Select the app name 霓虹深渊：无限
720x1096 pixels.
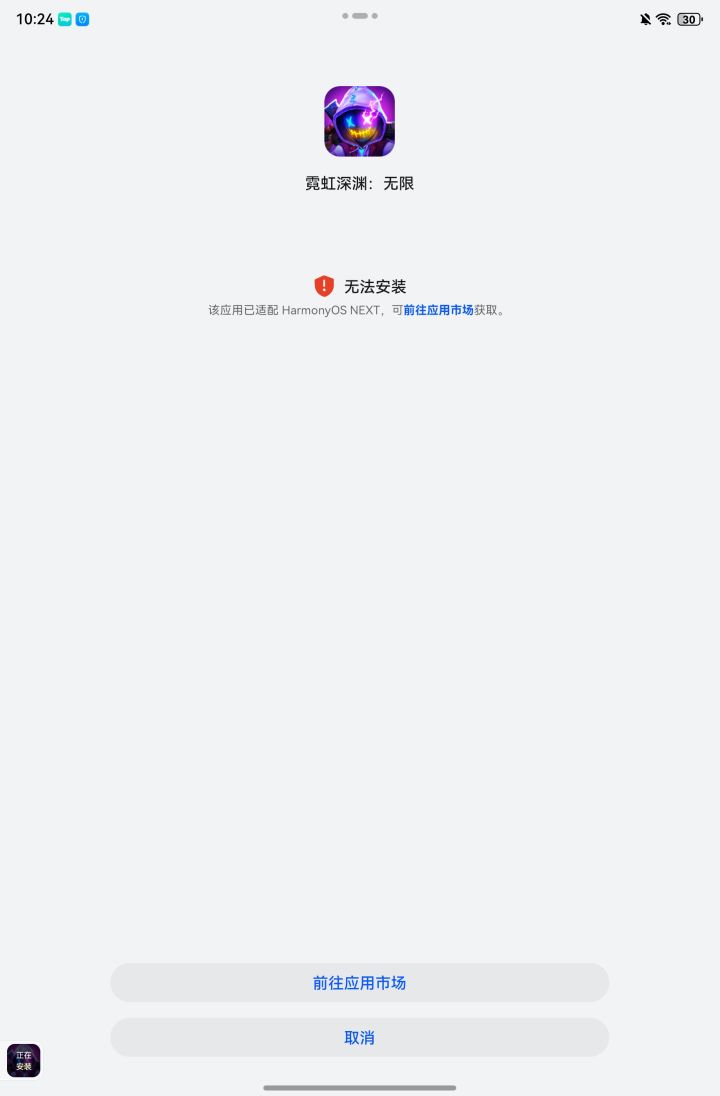pyautogui.click(x=359, y=183)
